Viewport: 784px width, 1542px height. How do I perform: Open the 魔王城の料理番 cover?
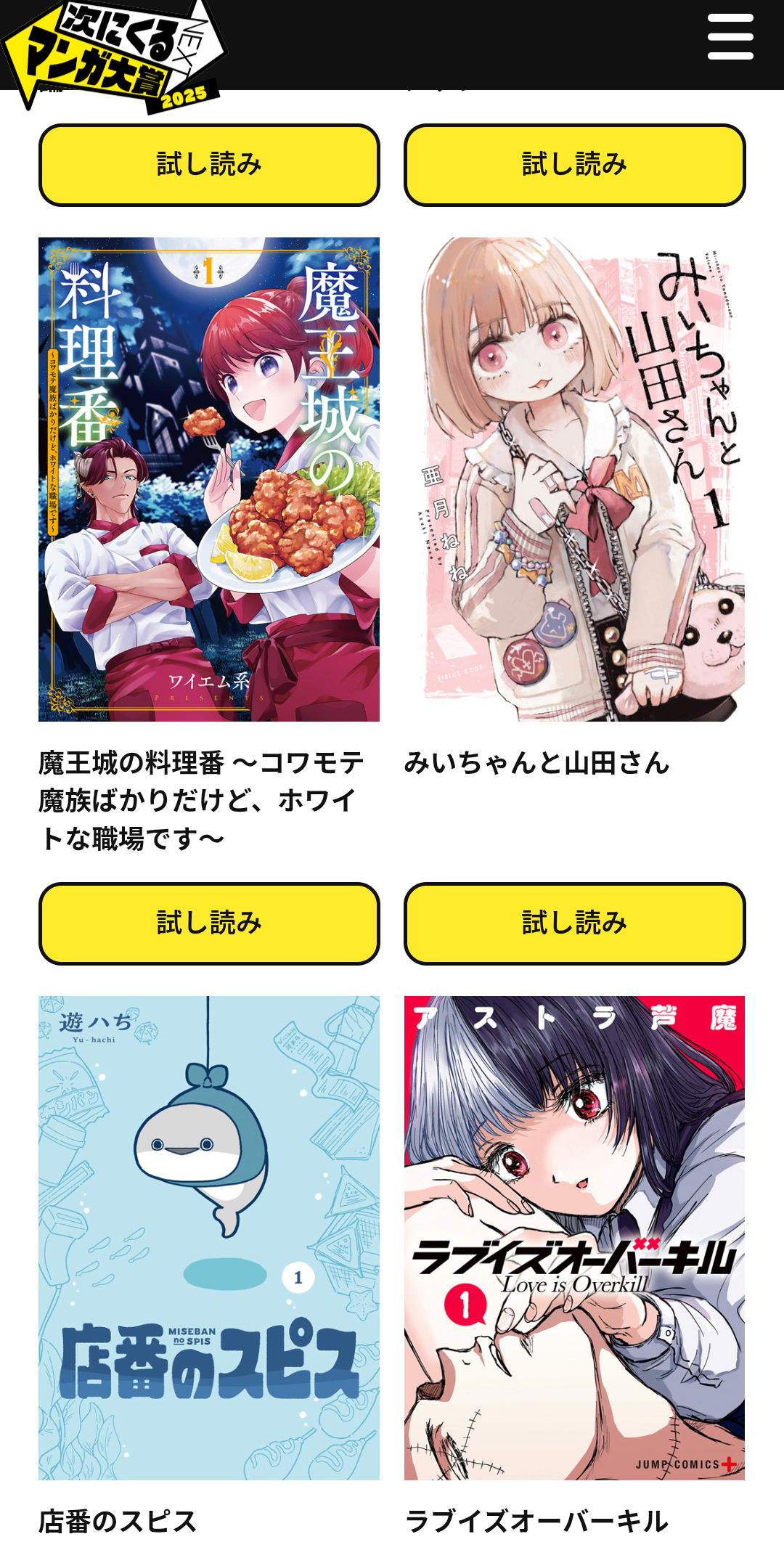point(209,479)
